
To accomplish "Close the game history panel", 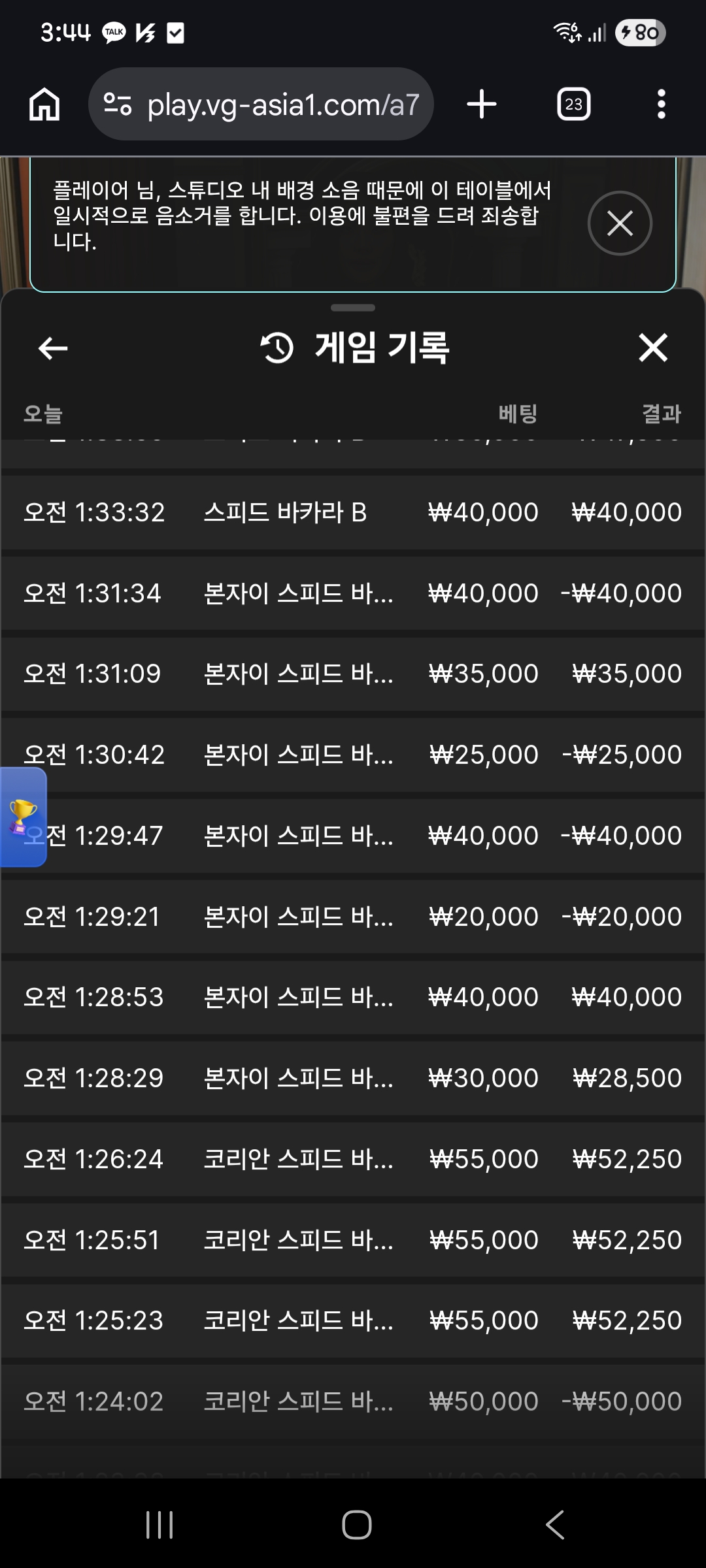I will point(652,348).
